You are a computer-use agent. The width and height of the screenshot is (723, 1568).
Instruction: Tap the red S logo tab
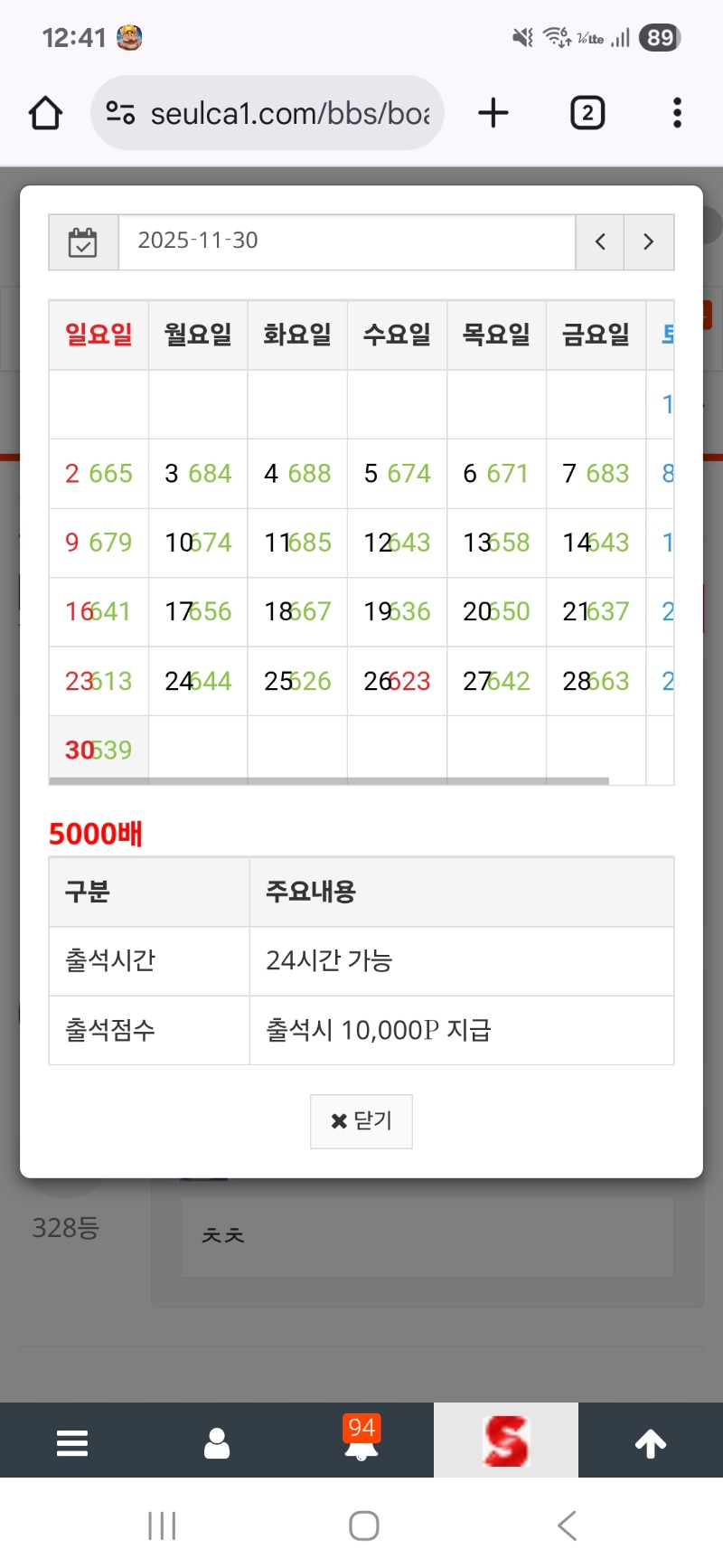506,1440
